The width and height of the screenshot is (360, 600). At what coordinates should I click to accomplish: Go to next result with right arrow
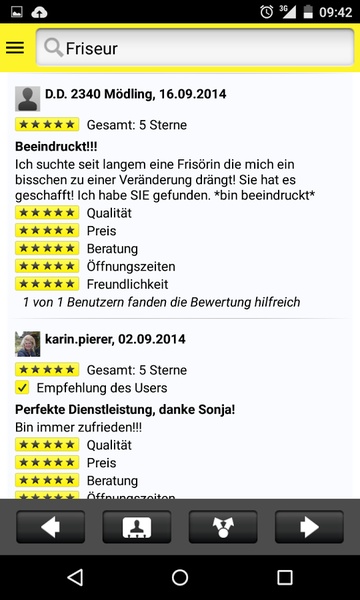click(x=309, y=527)
